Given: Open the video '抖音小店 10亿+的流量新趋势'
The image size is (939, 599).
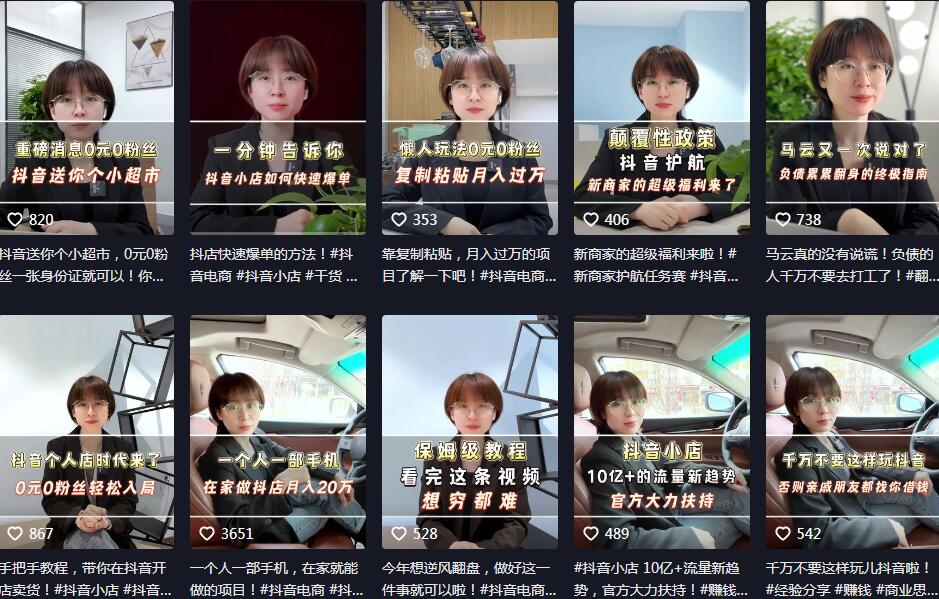Looking at the screenshot, I should [661, 425].
